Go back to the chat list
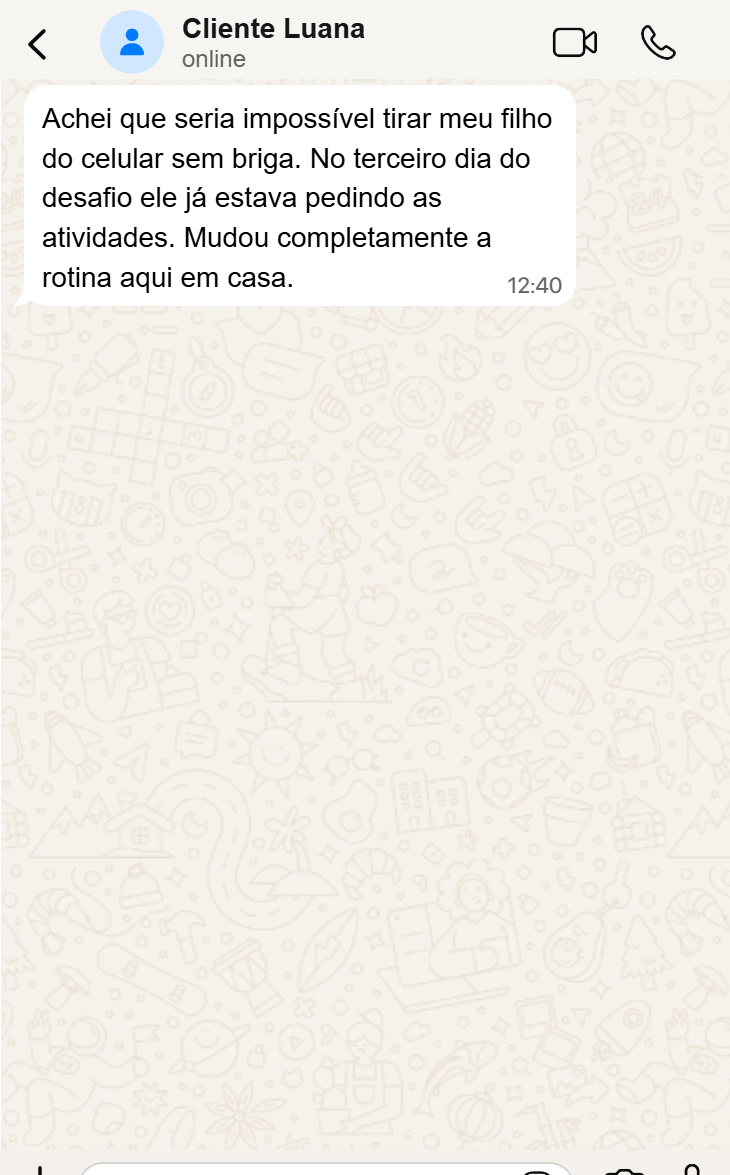Screen dimensions: 730x1175 click(x=37, y=44)
